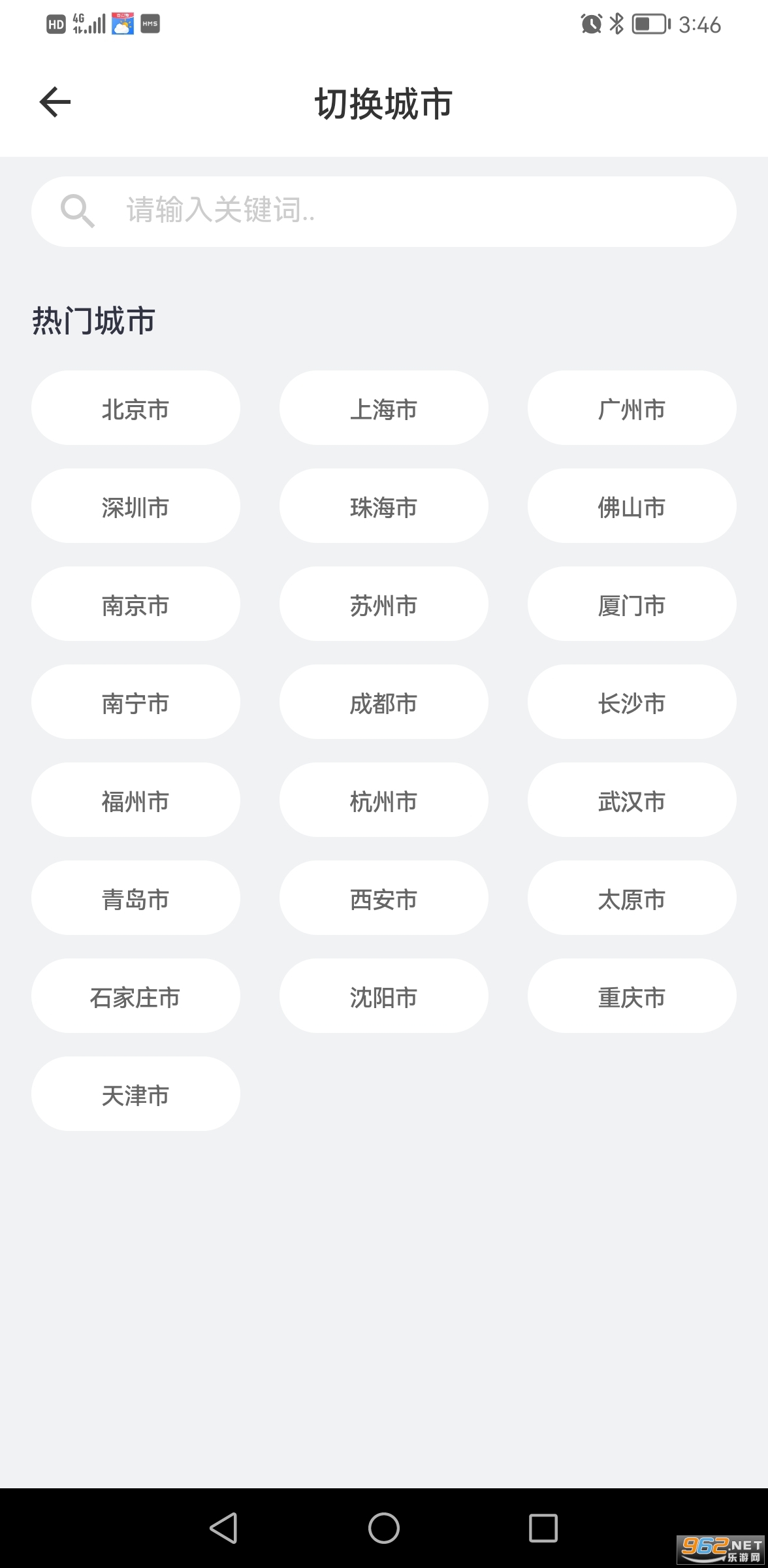Go back from the 切换城市 page
The height and width of the screenshot is (1568, 768).
pyautogui.click(x=55, y=103)
